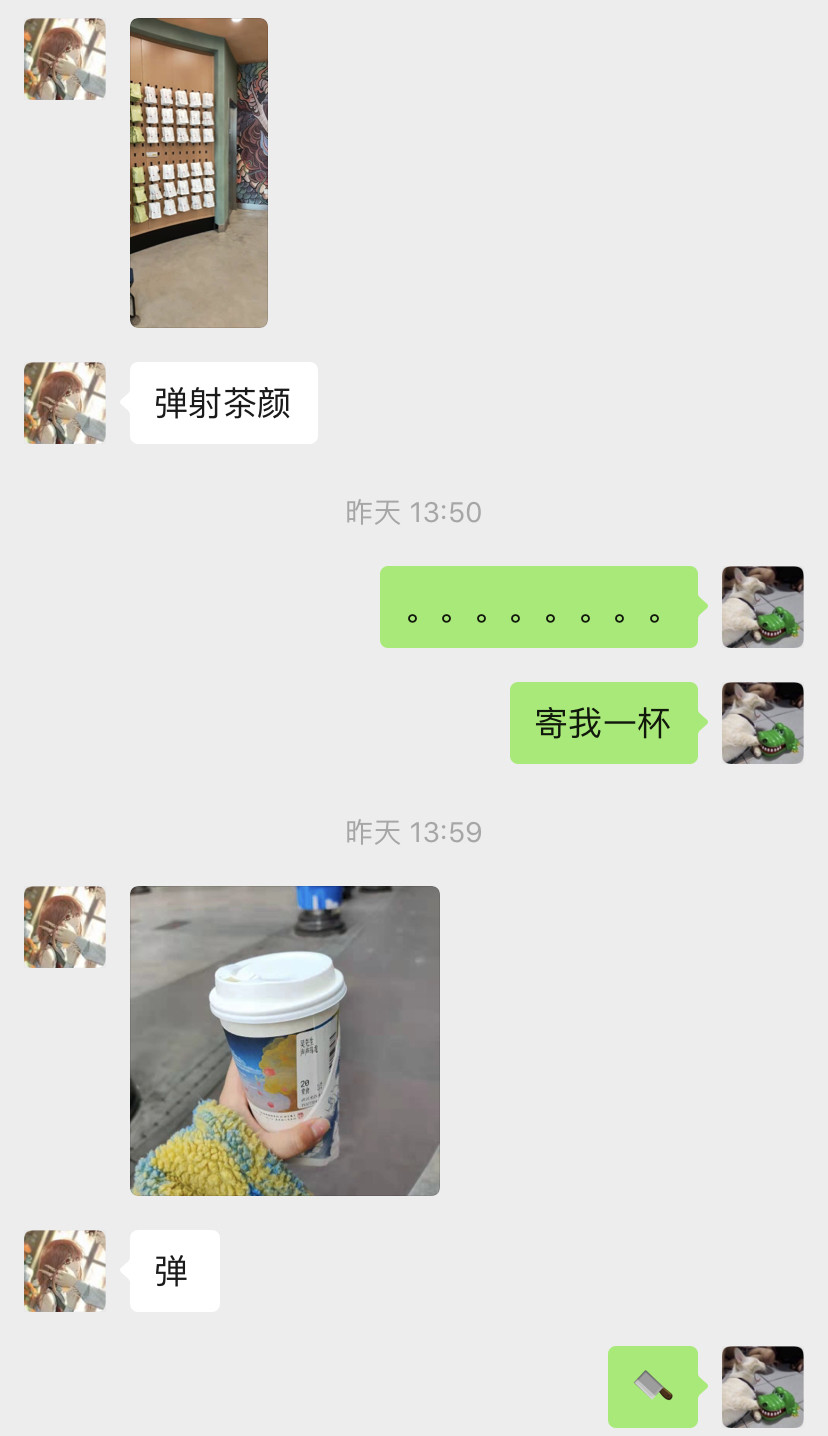View the milk tea cup photo

pos(285,1040)
